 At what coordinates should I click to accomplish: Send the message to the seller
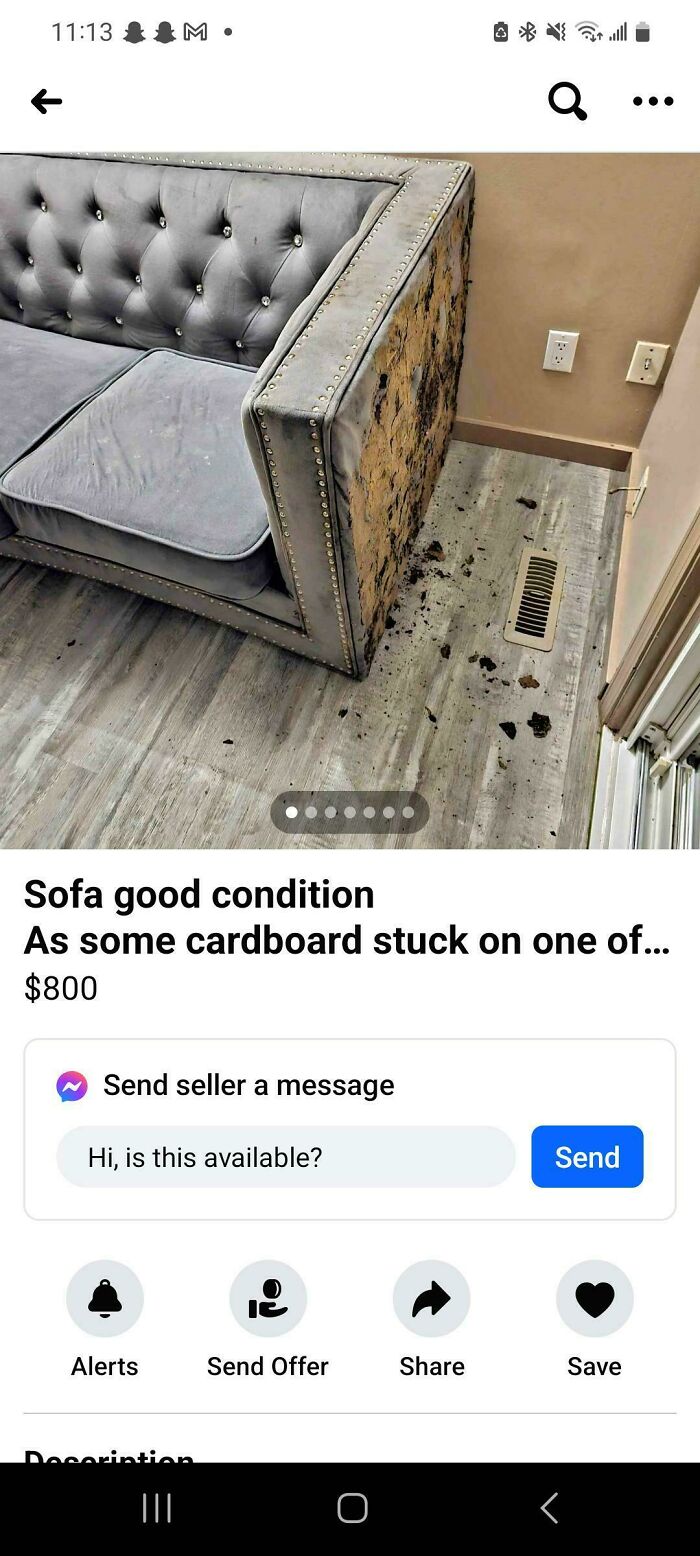tap(587, 1157)
